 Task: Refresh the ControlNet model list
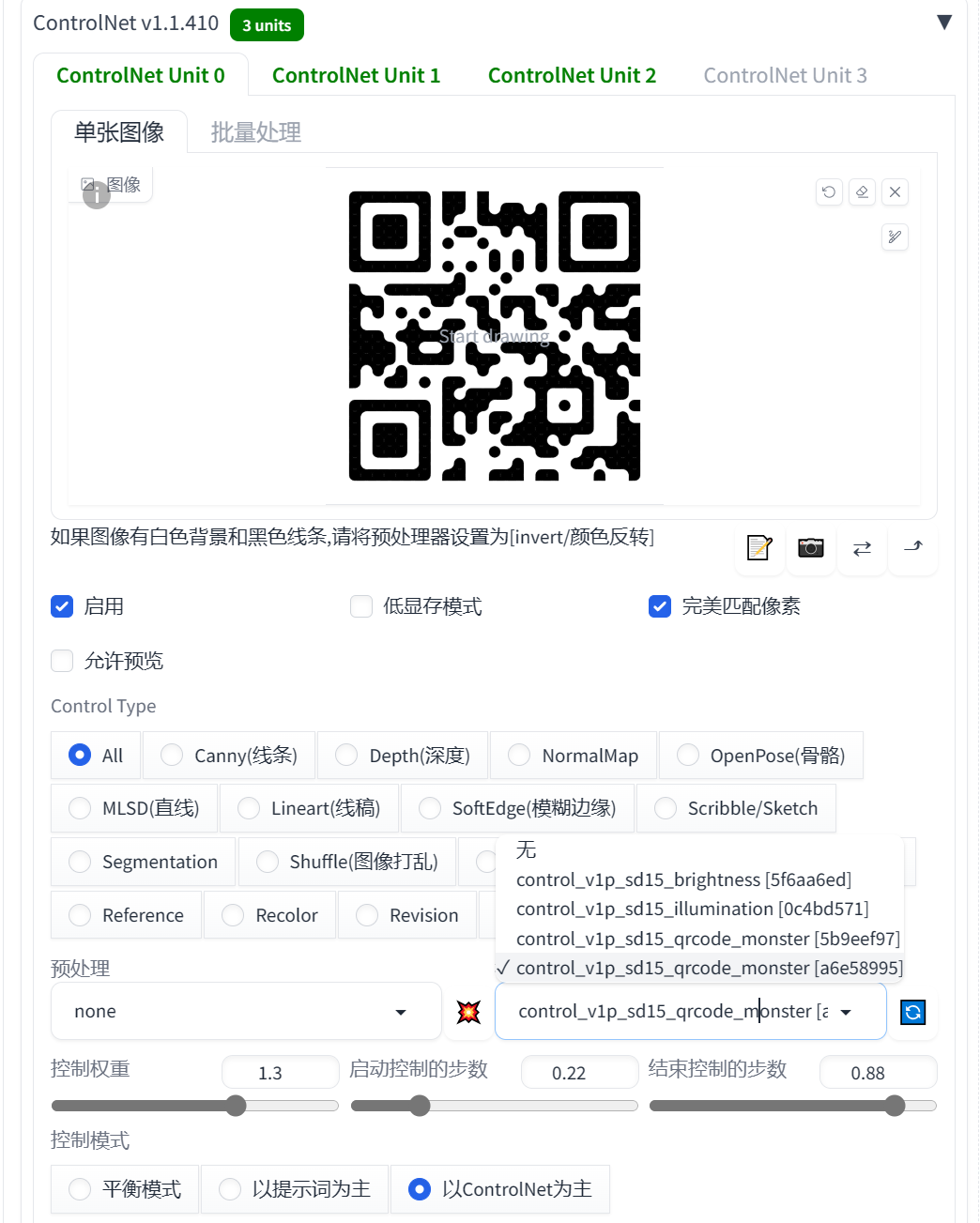point(911,1012)
